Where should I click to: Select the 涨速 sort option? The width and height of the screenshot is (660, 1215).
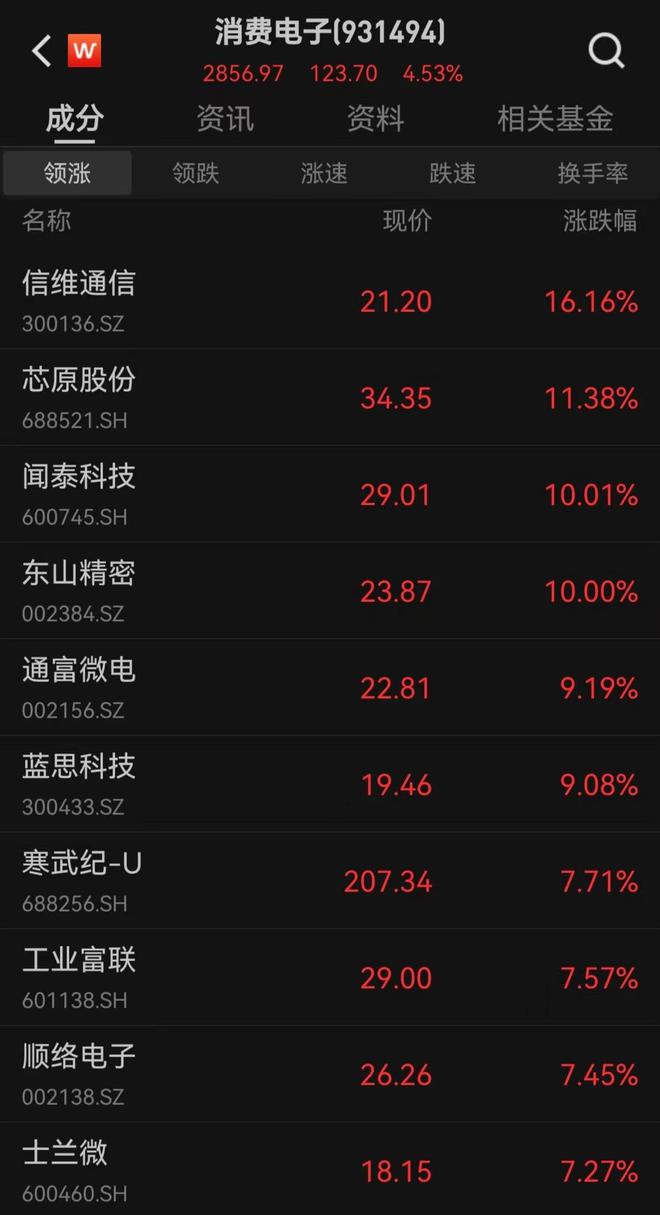pyautogui.click(x=325, y=173)
